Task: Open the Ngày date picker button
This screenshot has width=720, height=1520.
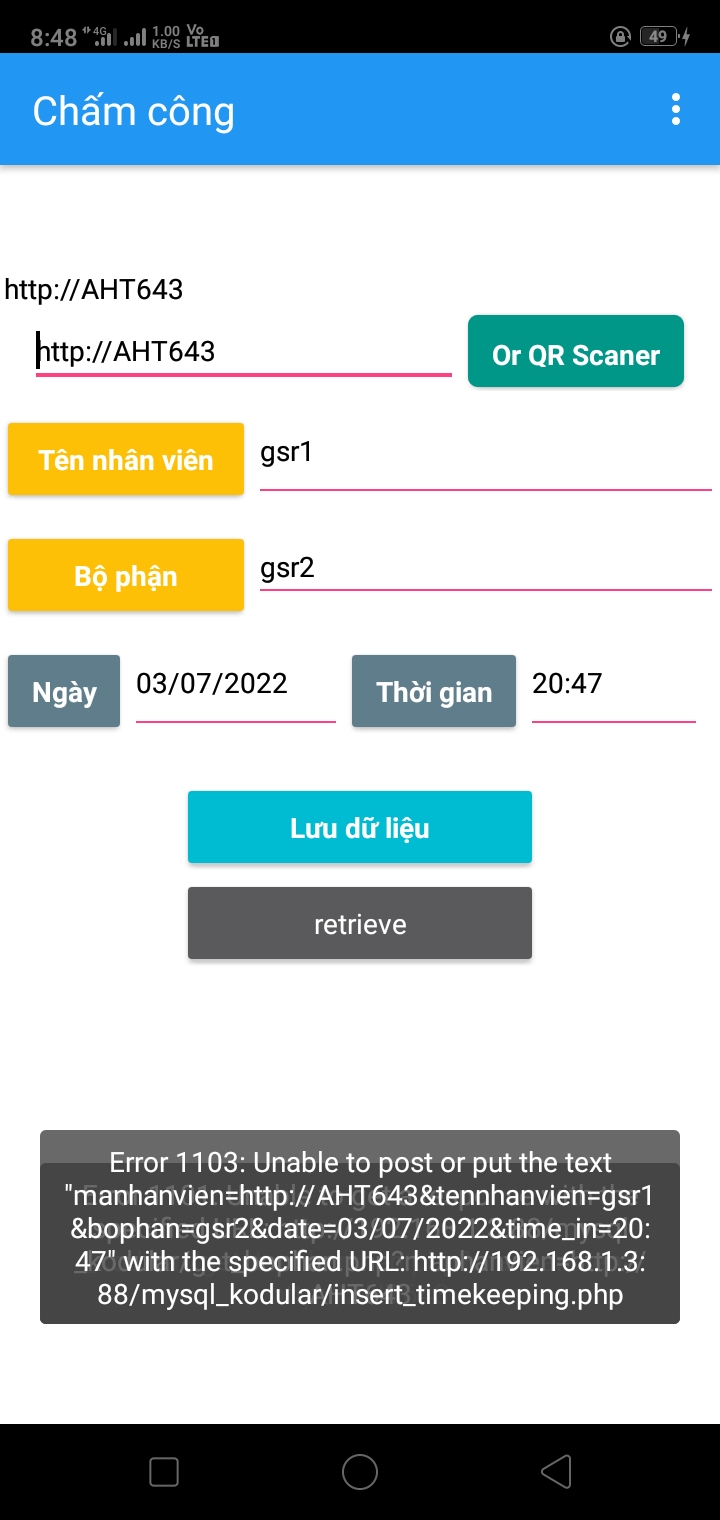Action: click(64, 691)
